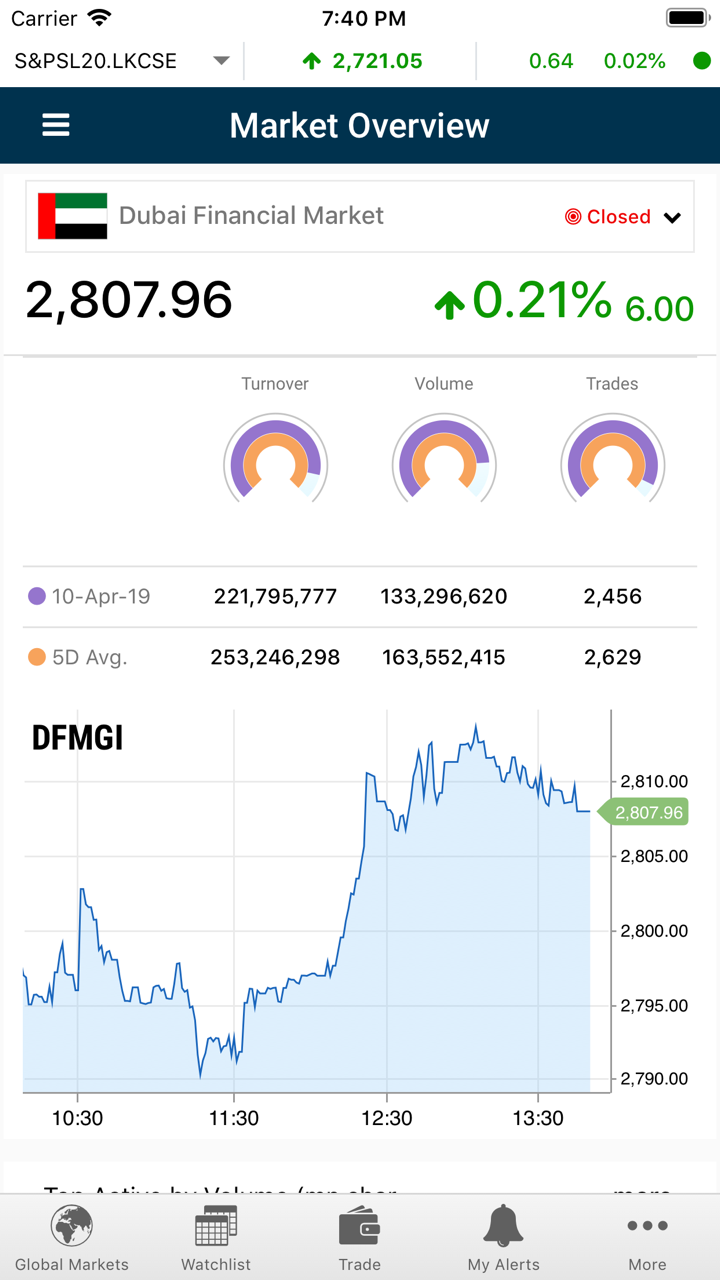720x1280 pixels.
Task: Expand the Dubai Financial Market selector
Action: [672, 218]
